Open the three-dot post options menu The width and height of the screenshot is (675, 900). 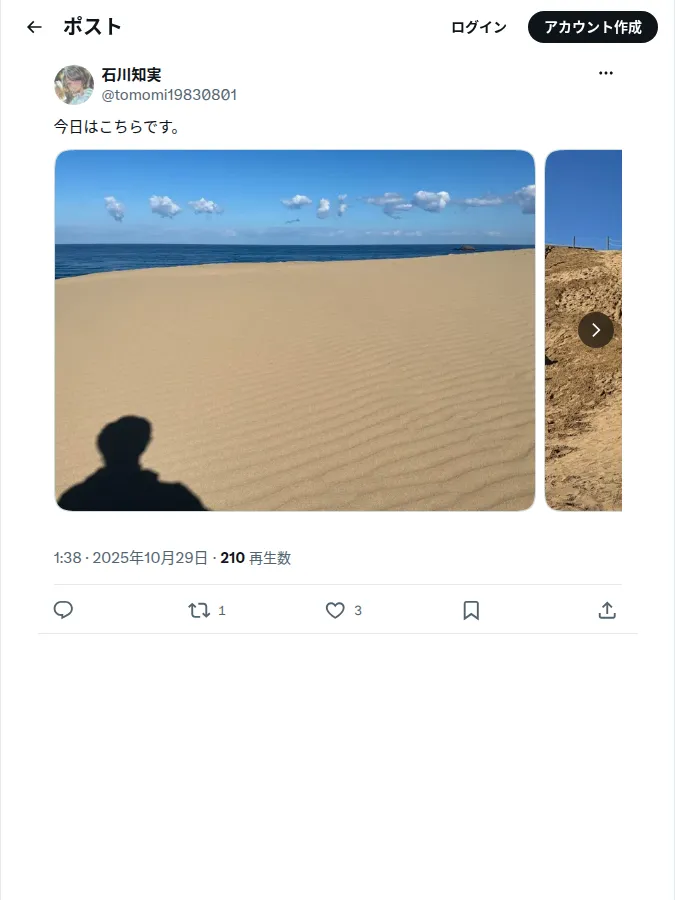pyautogui.click(x=606, y=73)
